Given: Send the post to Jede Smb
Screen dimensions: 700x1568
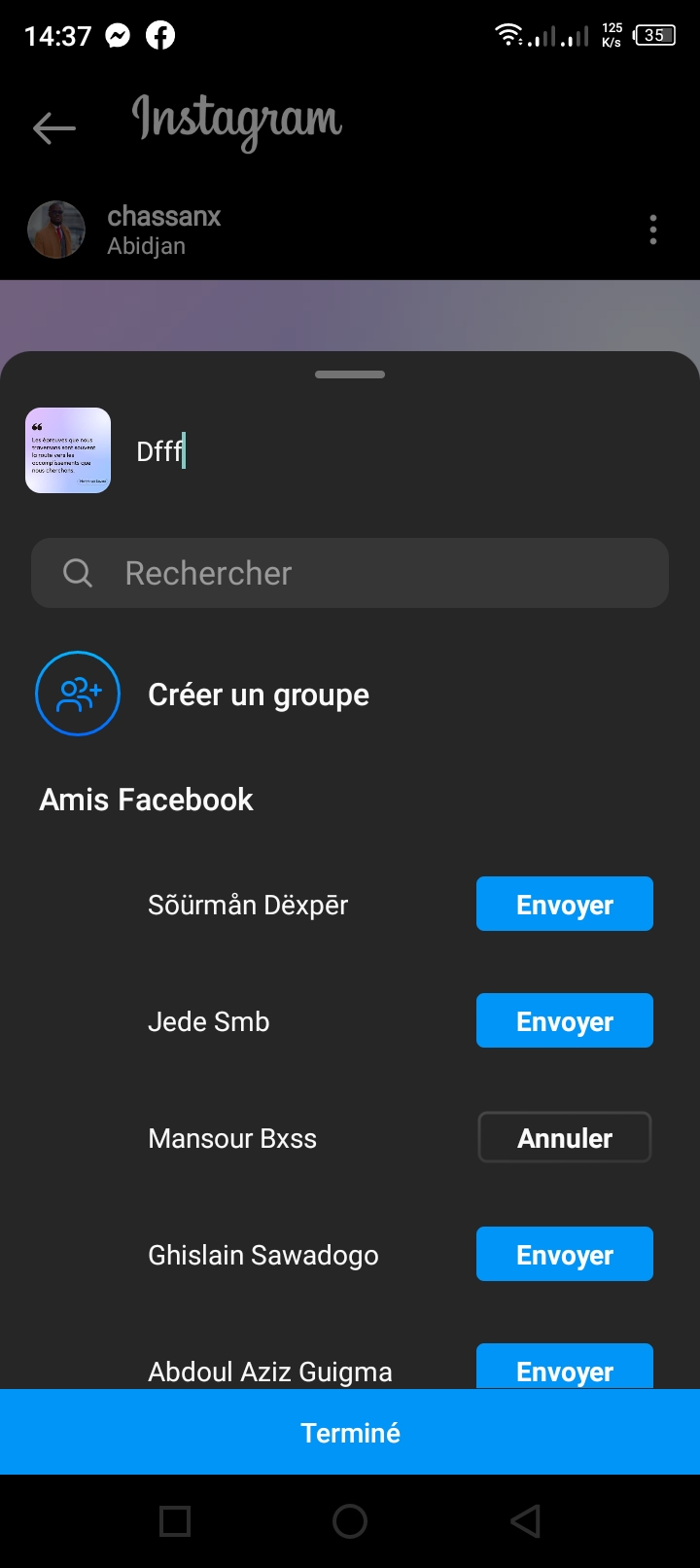Looking at the screenshot, I should coord(564,1020).
